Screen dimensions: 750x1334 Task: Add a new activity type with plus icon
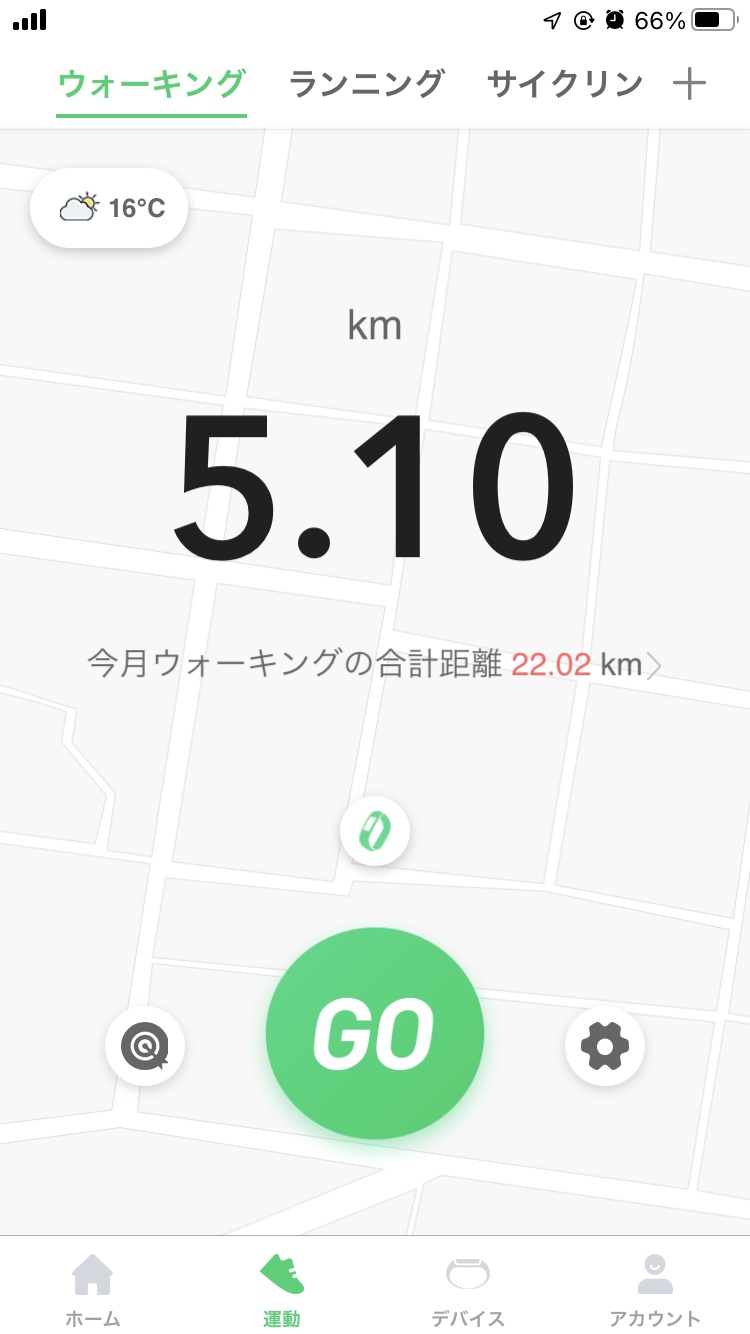(x=689, y=84)
